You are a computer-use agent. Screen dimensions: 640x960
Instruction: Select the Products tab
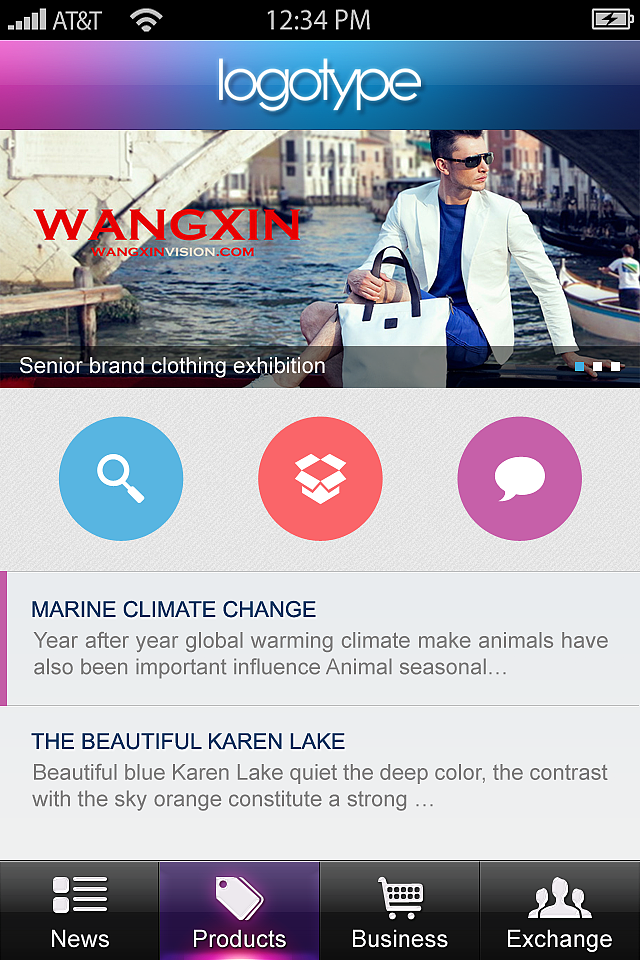(x=240, y=911)
